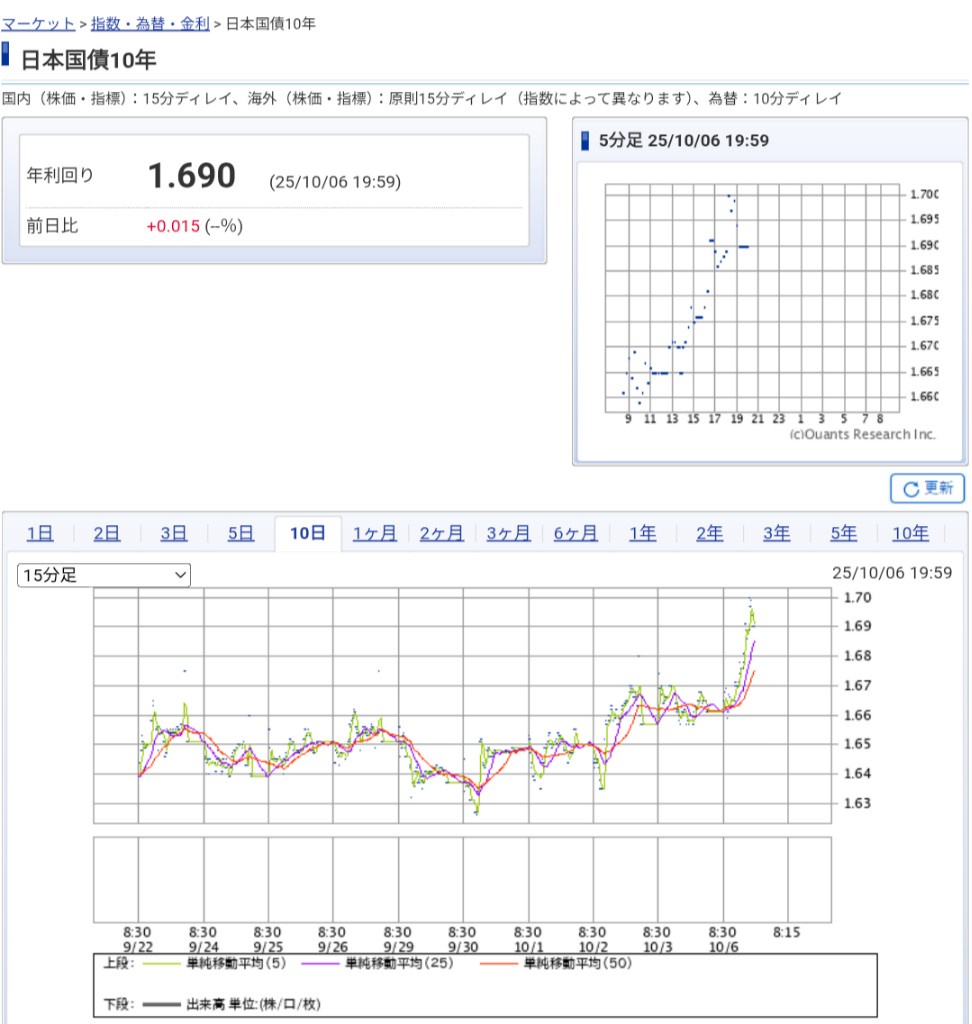Switch to the 3ヶ月 chart tab
Screen dimensions: 972x1024
[x=509, y=534]
